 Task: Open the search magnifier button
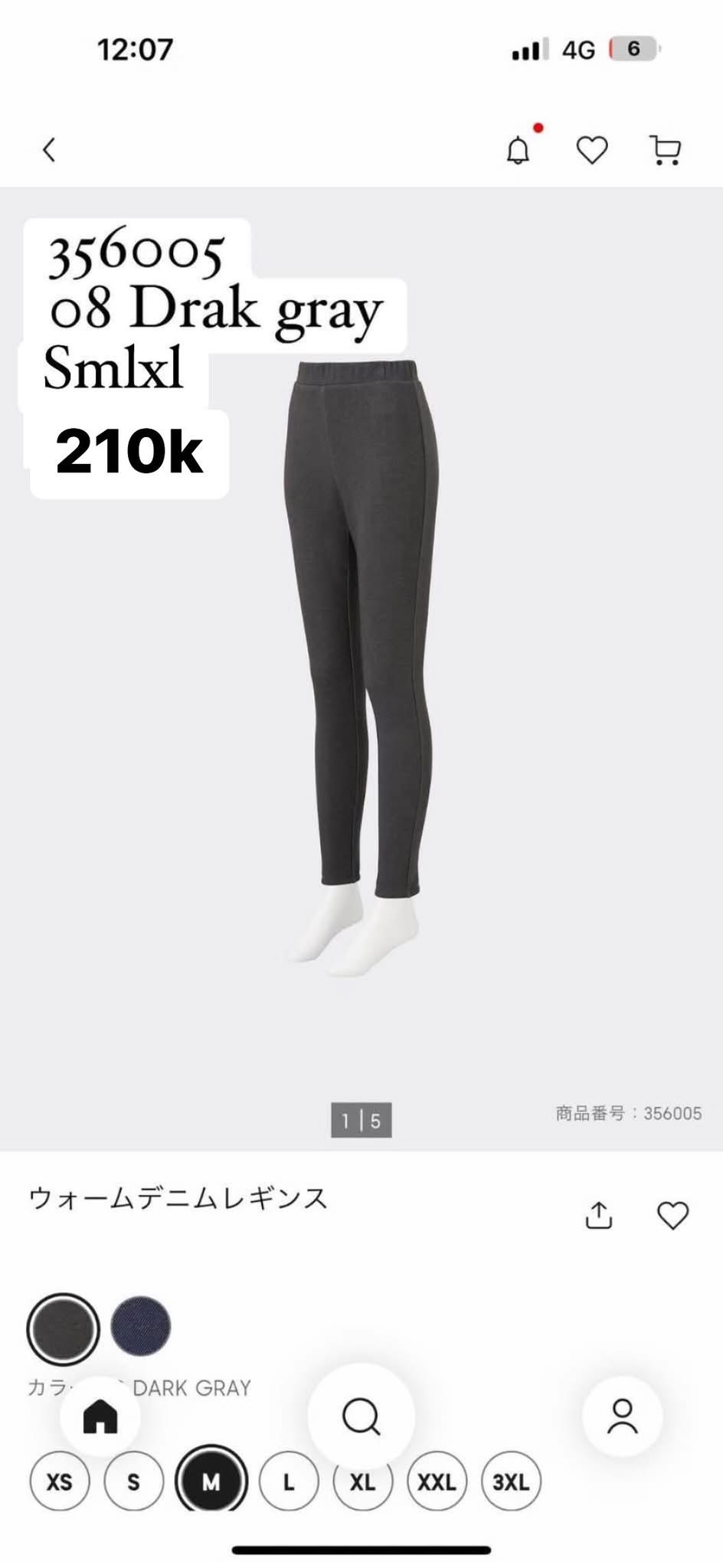point(361,1416)
